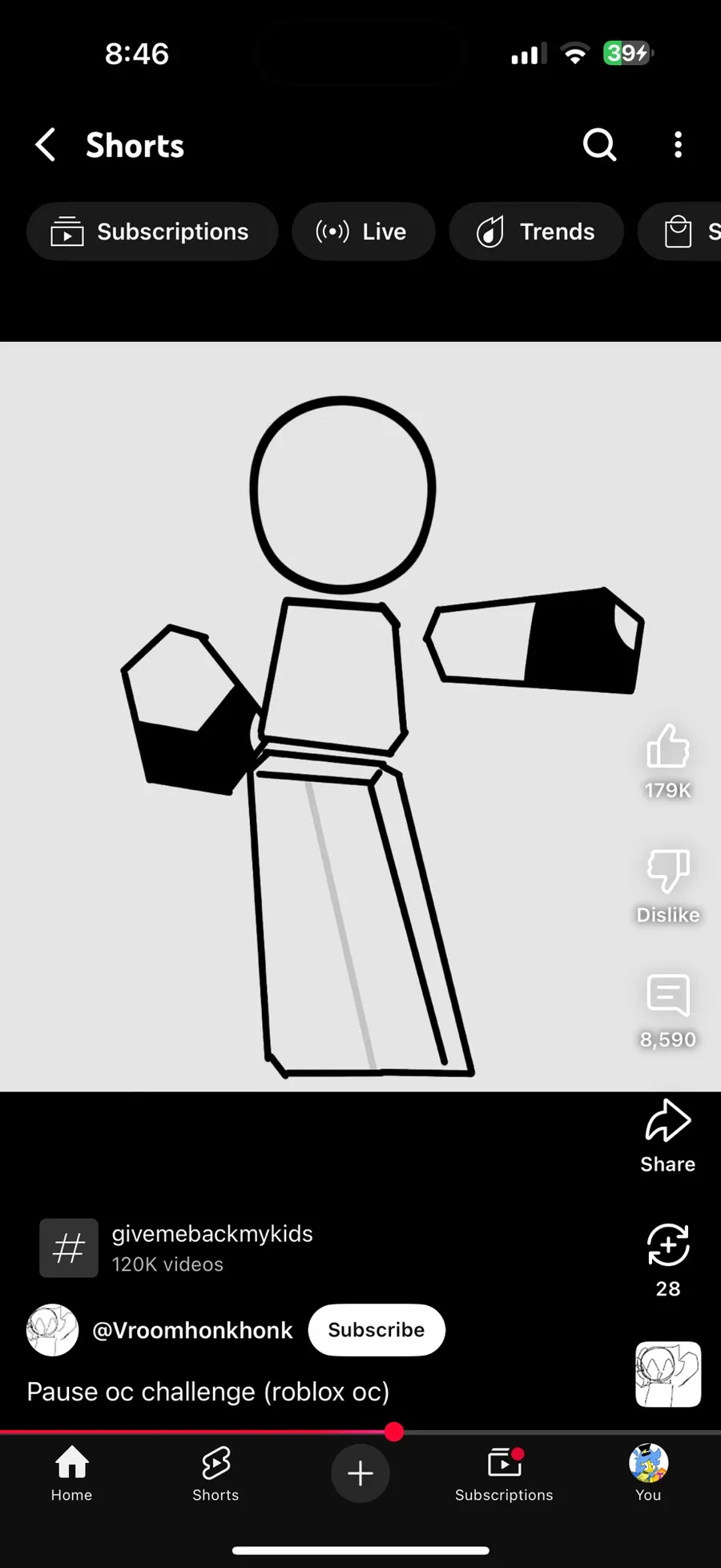Select the Subscriptions chip
This screenshot has height=1568, width=721.
[152, 232]
